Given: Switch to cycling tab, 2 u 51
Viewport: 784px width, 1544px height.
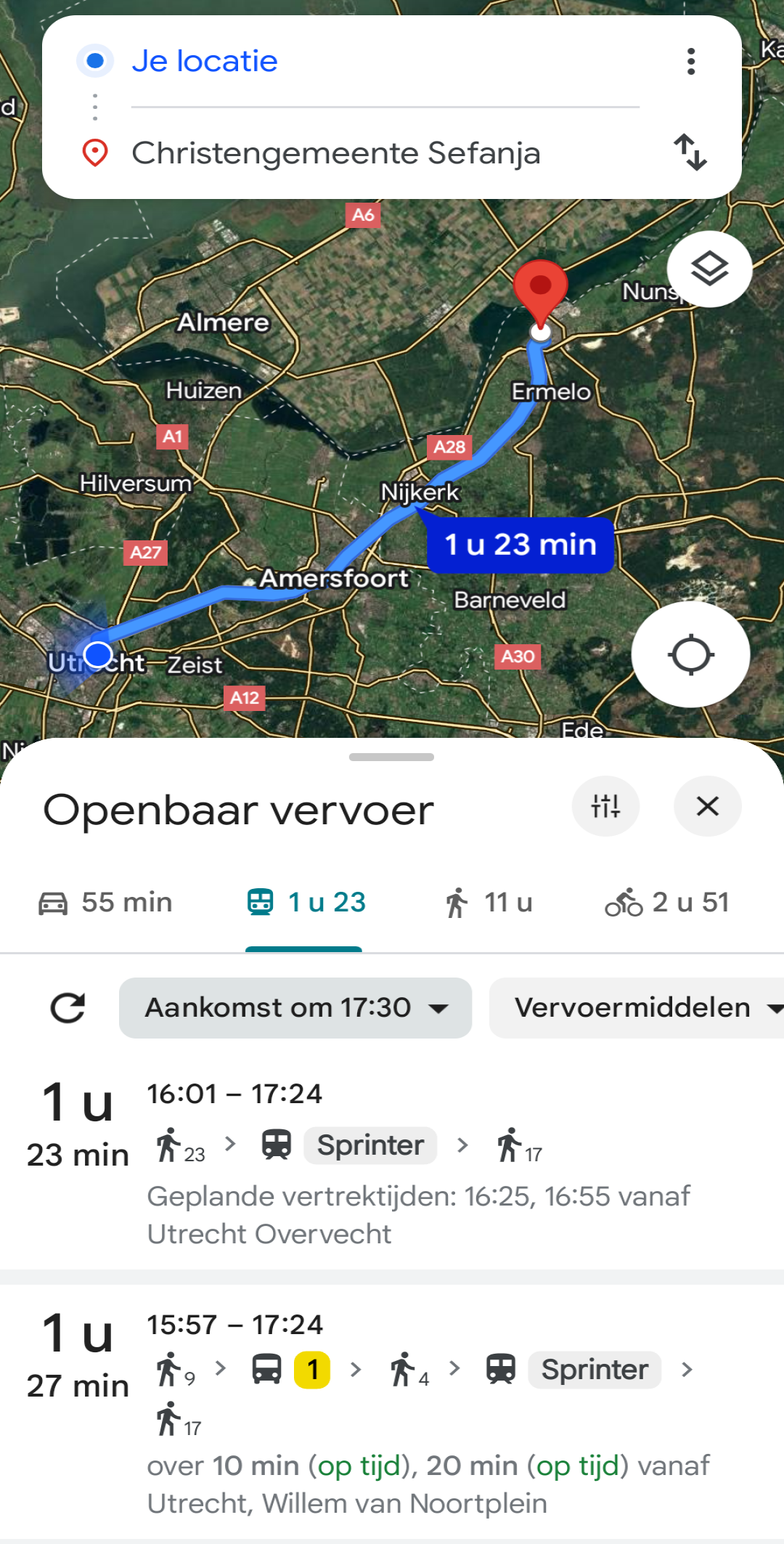Looking at the screenshot, I should pos(666,903).
